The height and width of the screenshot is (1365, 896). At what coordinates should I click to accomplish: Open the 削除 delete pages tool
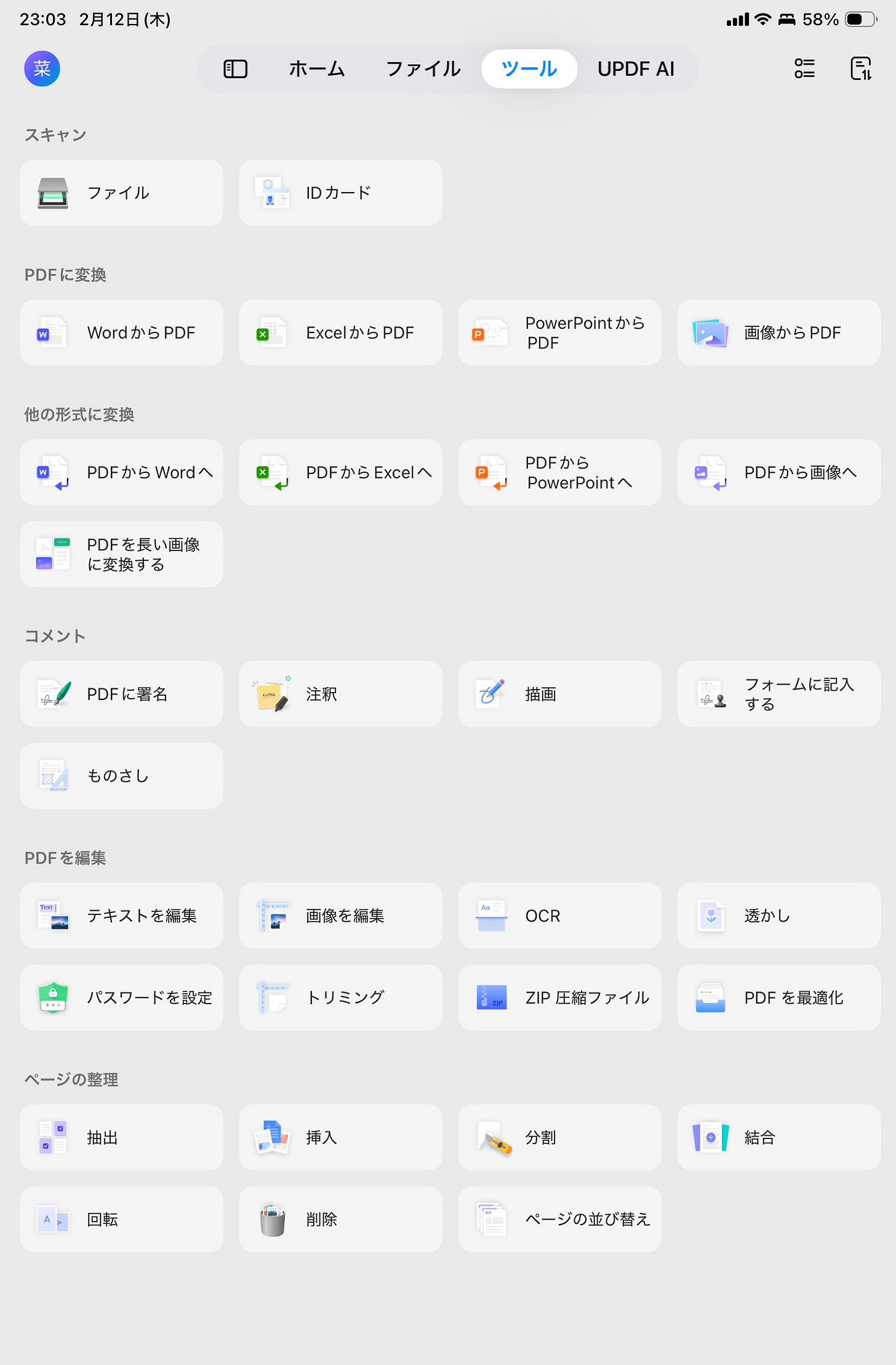tap(340, 1219)
